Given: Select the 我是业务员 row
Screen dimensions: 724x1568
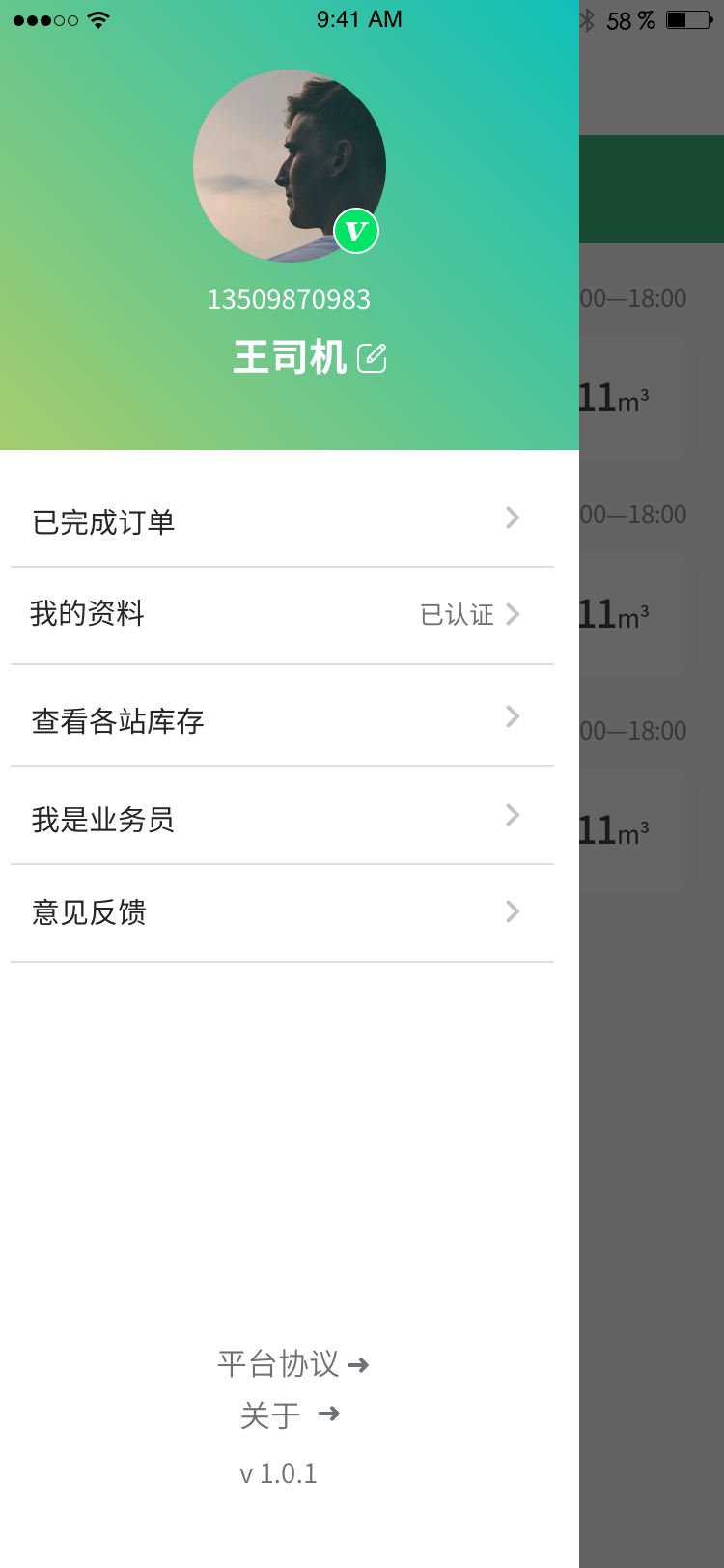Looking at the screenshot, I should pos(282,816).
